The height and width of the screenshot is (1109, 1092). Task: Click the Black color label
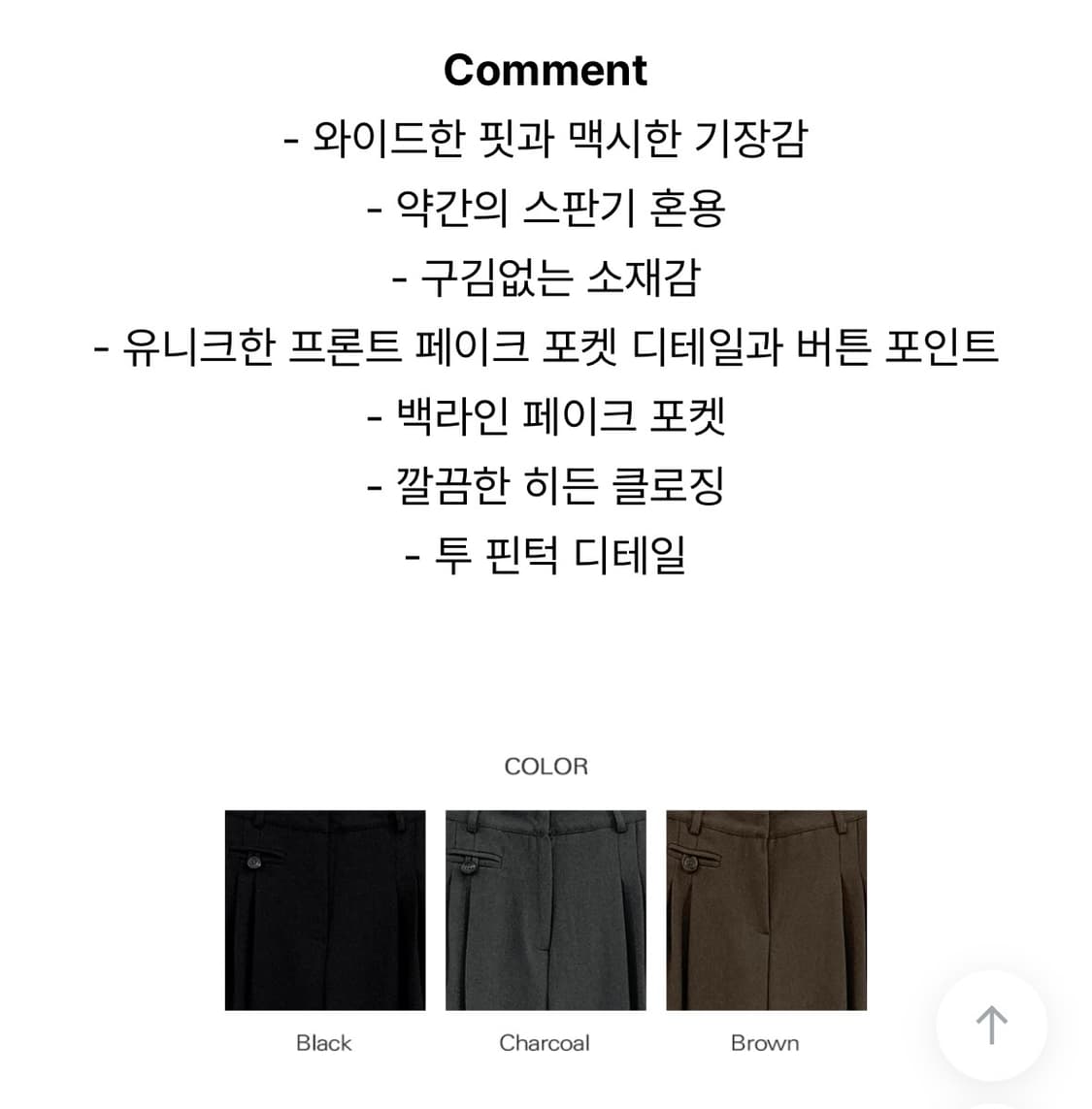324,1043
